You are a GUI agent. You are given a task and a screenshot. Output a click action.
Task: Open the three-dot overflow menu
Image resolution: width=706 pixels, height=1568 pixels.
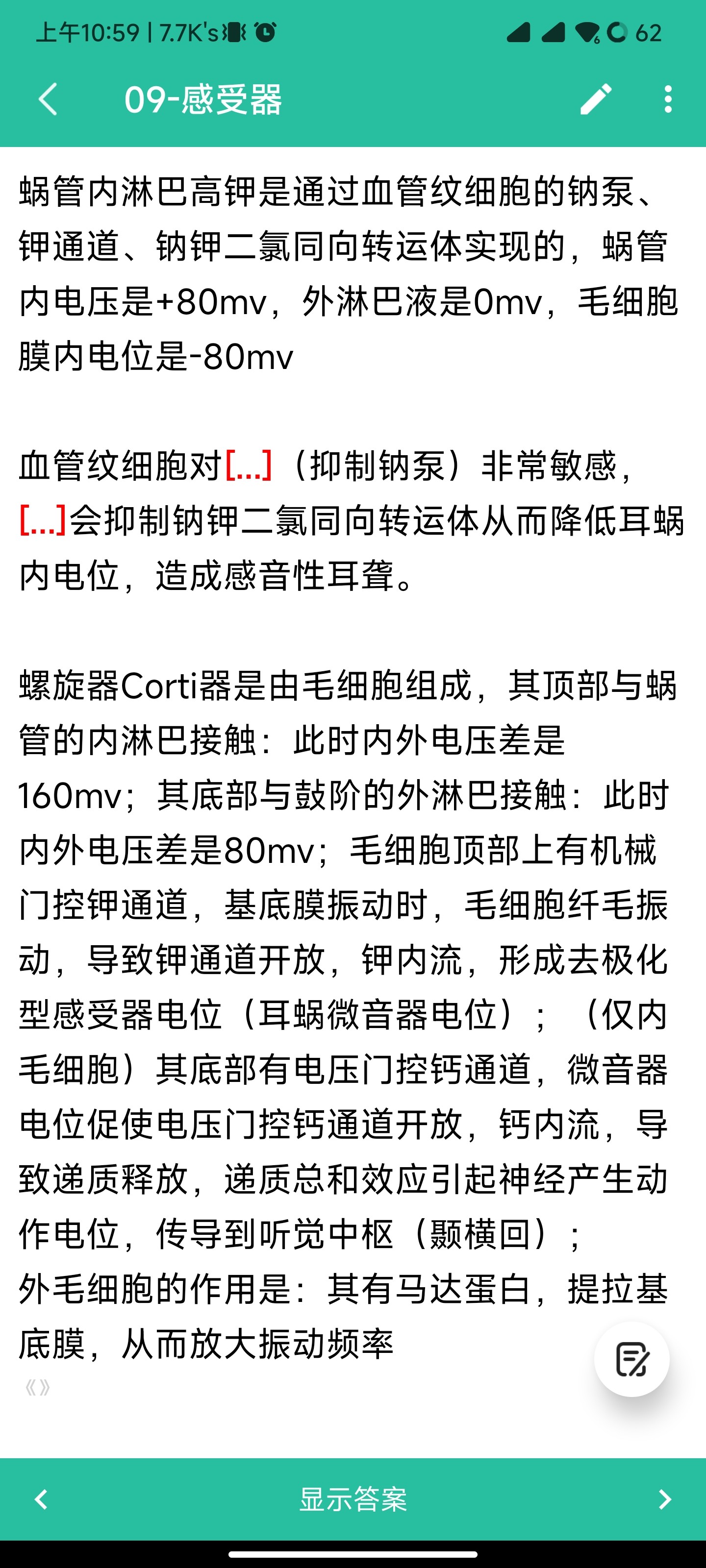[668, 99]
